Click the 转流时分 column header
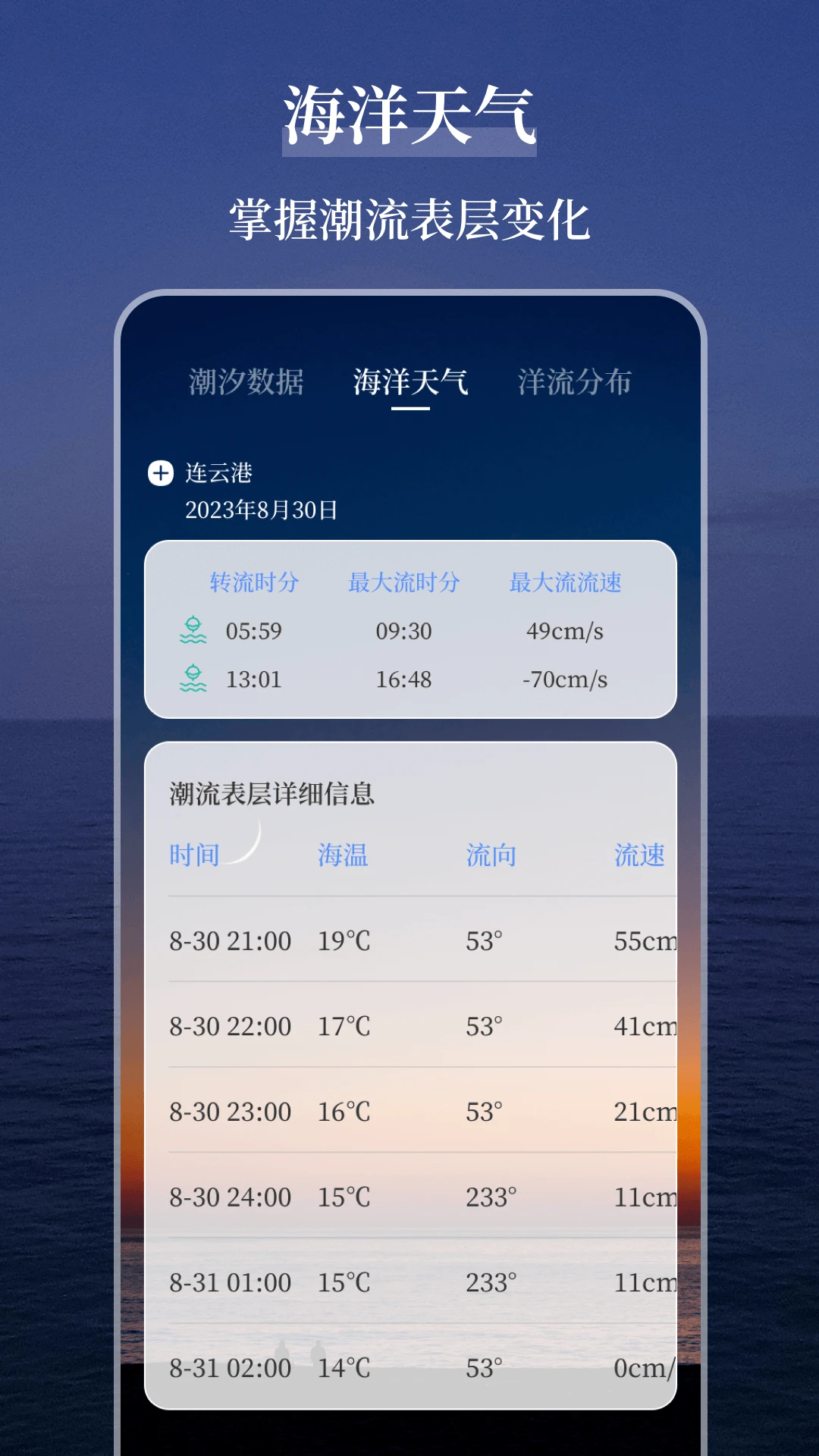 [256, 581]
